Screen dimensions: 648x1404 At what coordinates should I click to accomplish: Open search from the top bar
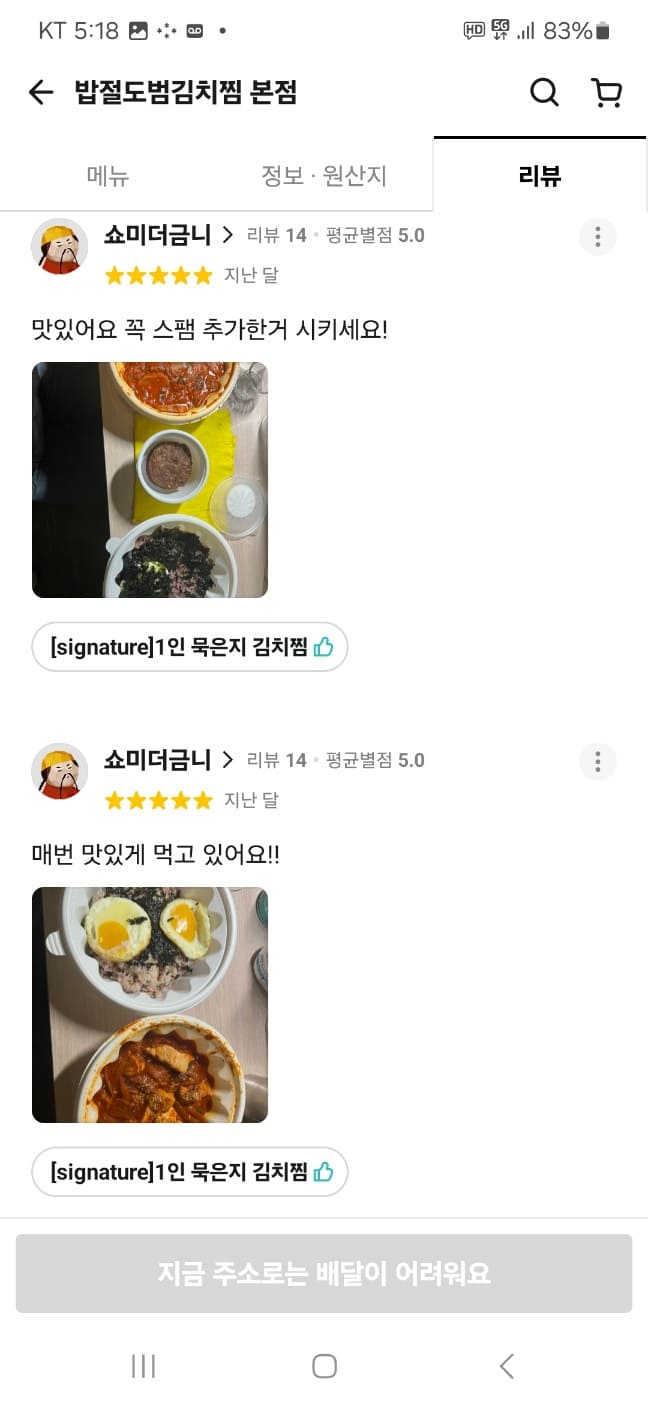click(544, 93)
